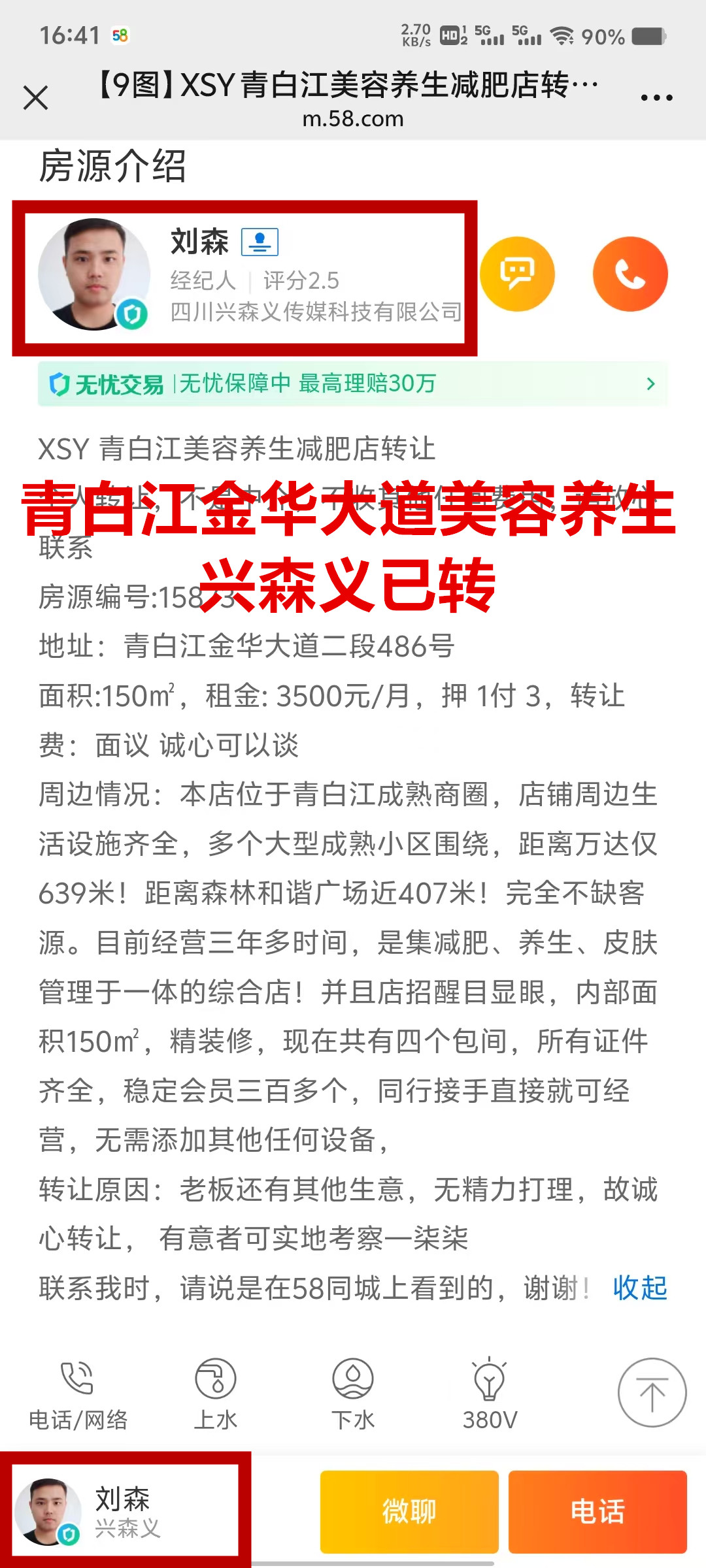This screenshot has width=706, height=1568.
Task: Start a 微聊 chat with the agent
Action: pyautogui.click(x=409, y=1512)
